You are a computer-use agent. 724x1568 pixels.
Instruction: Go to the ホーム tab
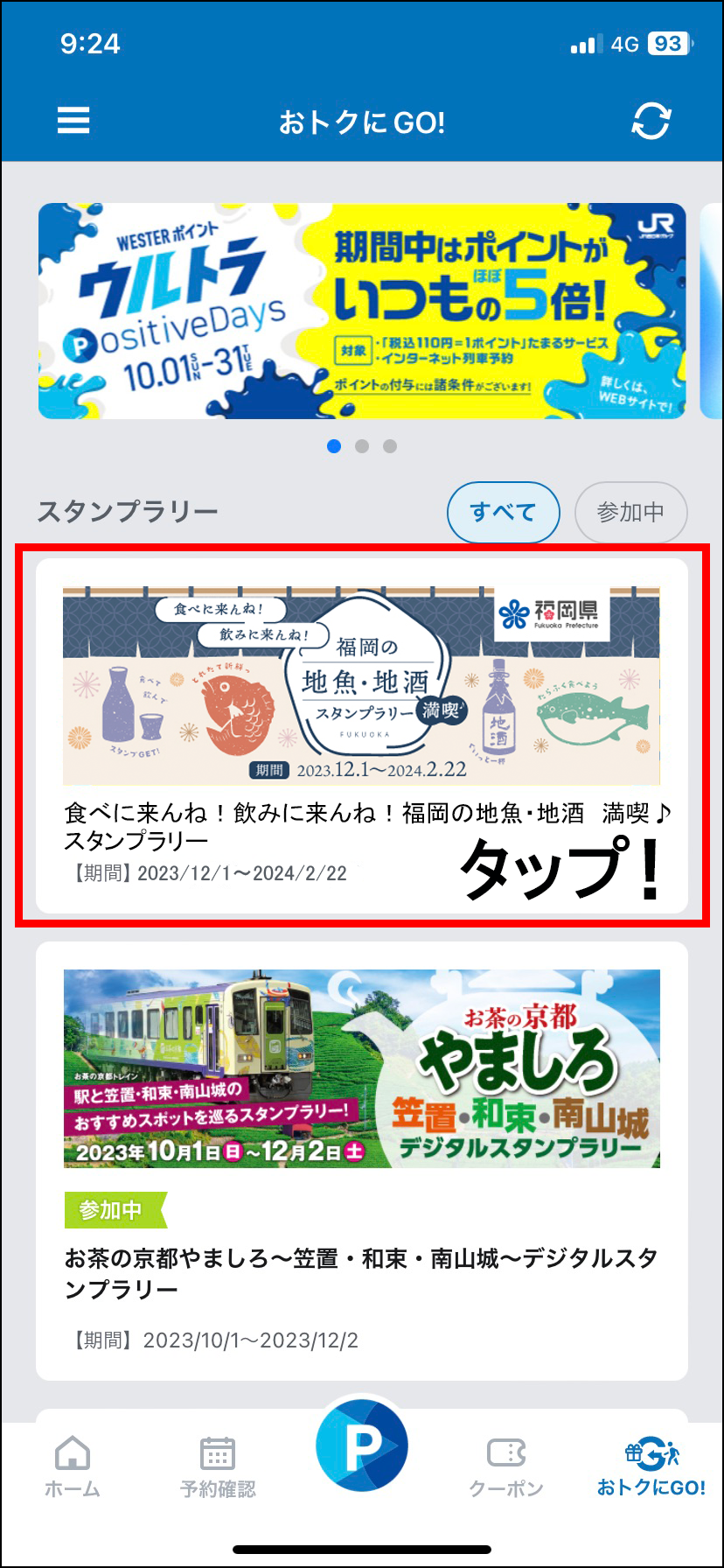73,1468
